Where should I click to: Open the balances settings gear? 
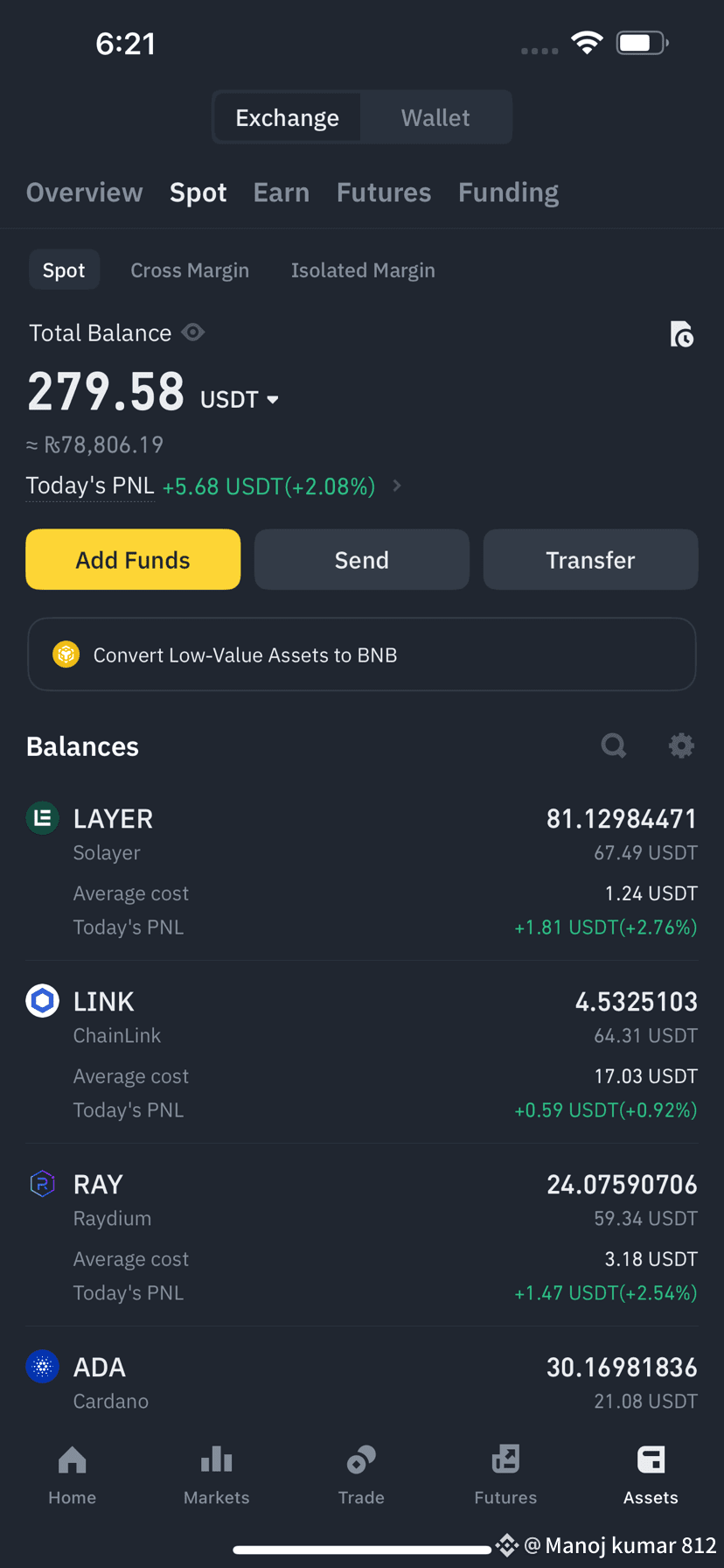pyautogui.click(x=681, y=745)
